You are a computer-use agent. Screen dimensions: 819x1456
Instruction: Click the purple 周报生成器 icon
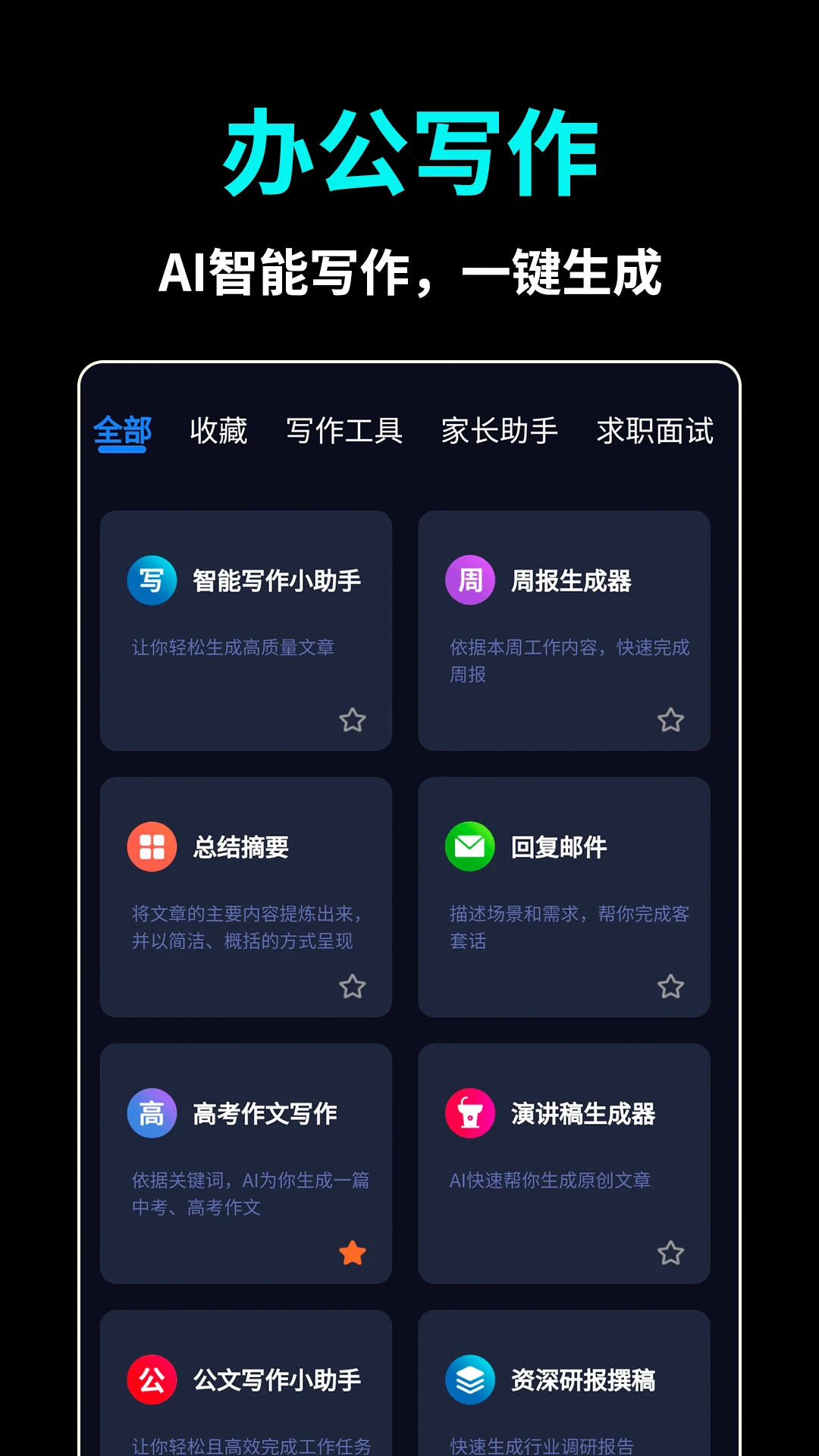tap(469, 579)
